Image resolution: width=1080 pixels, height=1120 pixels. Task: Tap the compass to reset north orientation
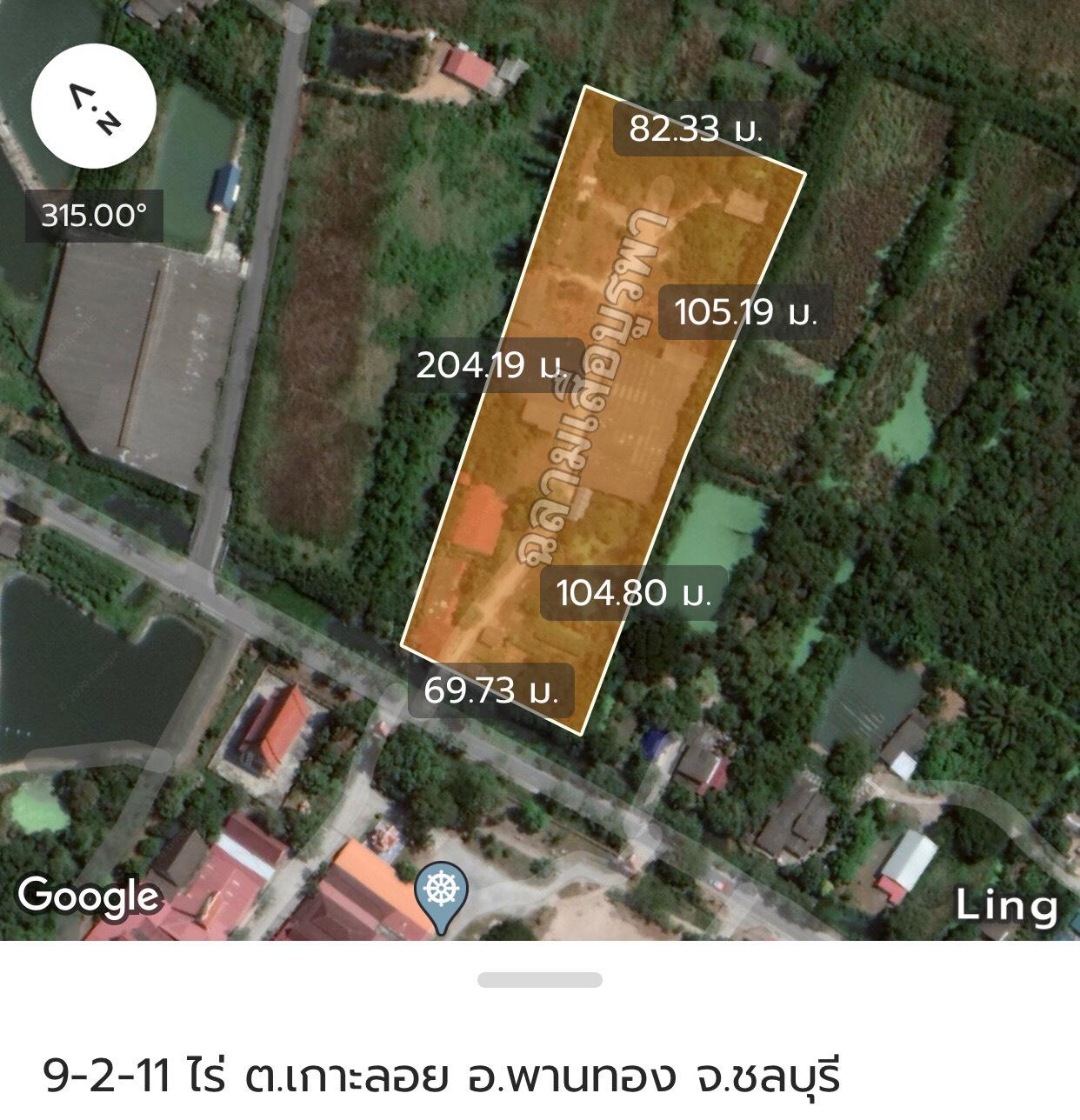coord(94,107)
